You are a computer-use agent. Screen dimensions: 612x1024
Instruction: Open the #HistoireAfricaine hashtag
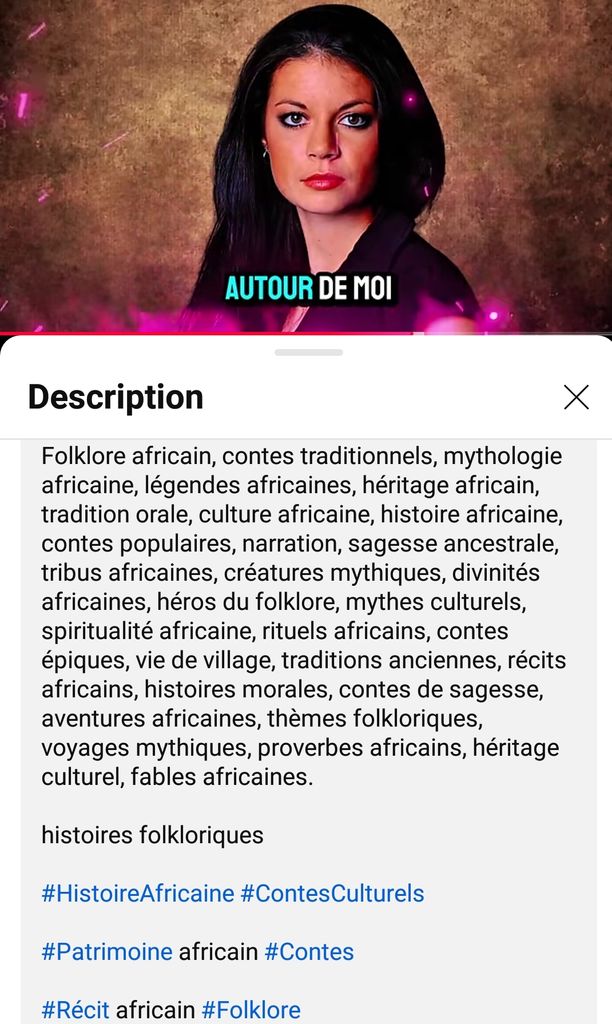[138, 893]
